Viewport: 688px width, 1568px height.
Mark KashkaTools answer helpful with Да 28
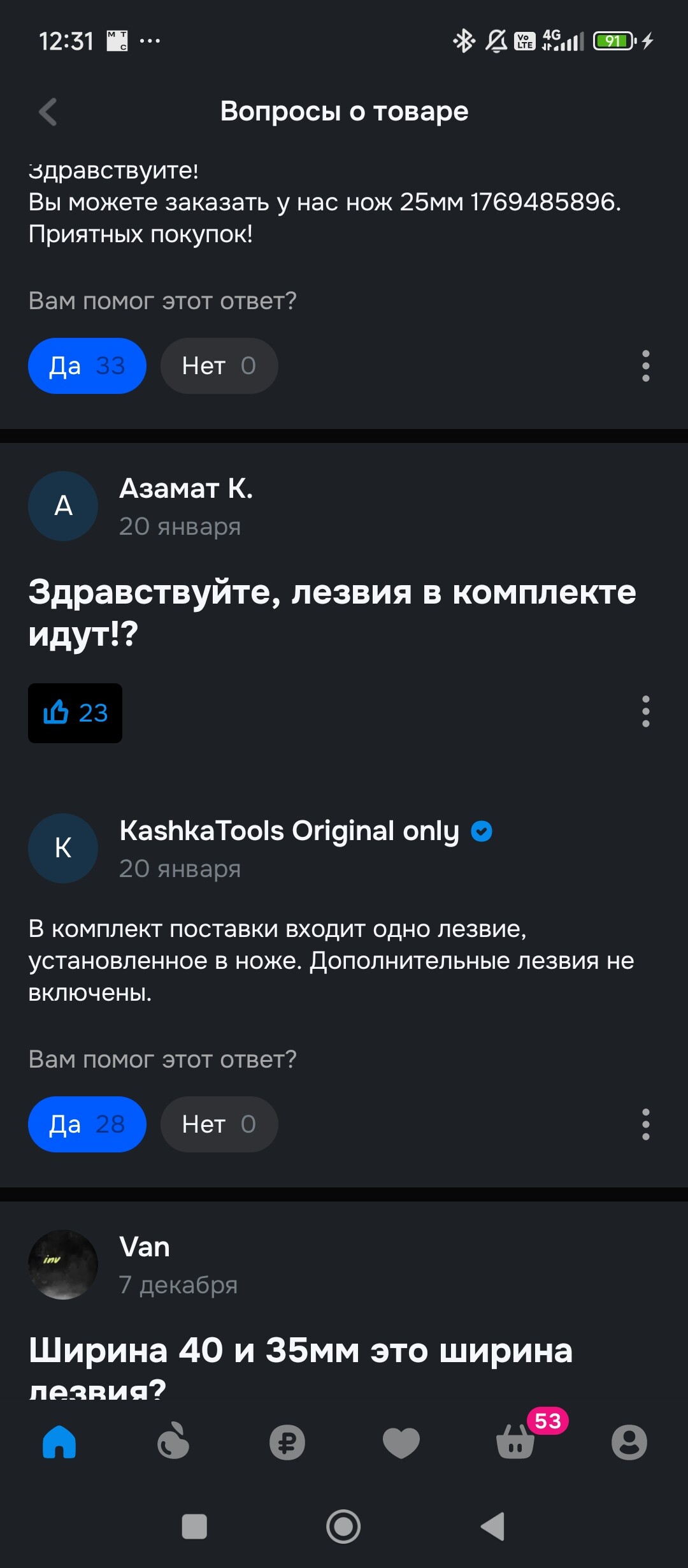87,1124
